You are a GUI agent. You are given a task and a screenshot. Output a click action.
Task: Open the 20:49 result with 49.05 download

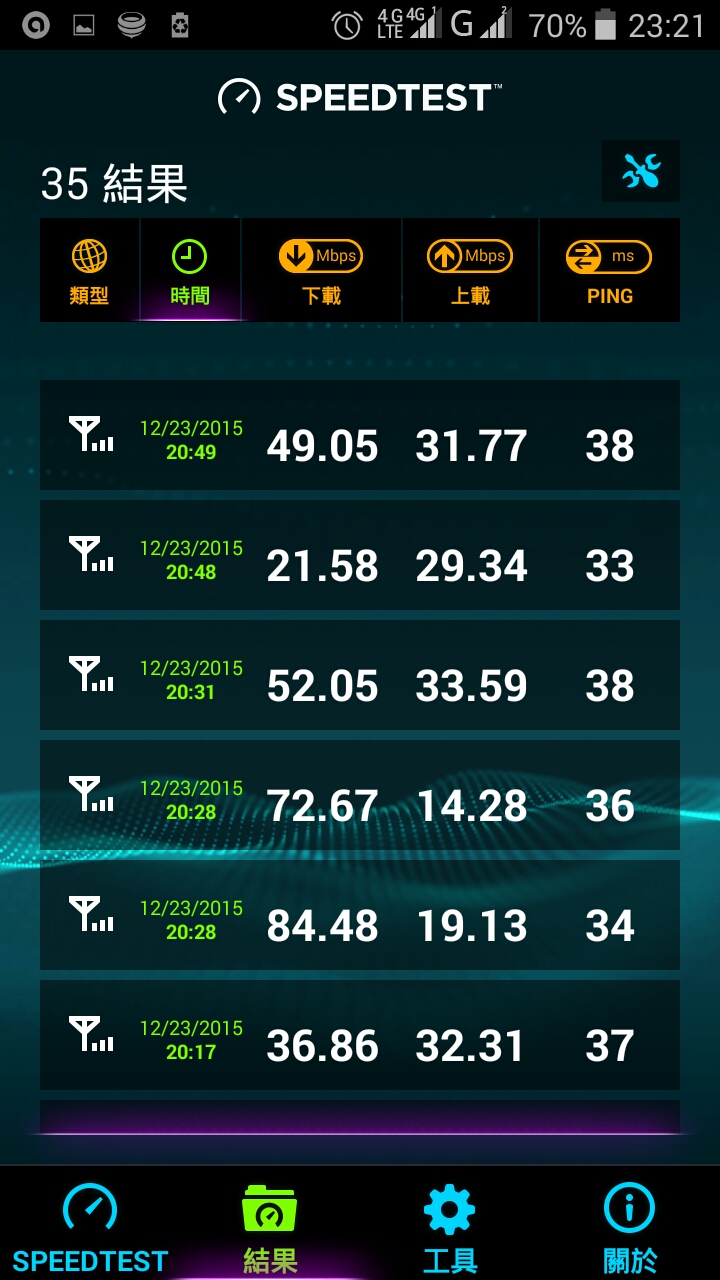click(x=360, y=435)
